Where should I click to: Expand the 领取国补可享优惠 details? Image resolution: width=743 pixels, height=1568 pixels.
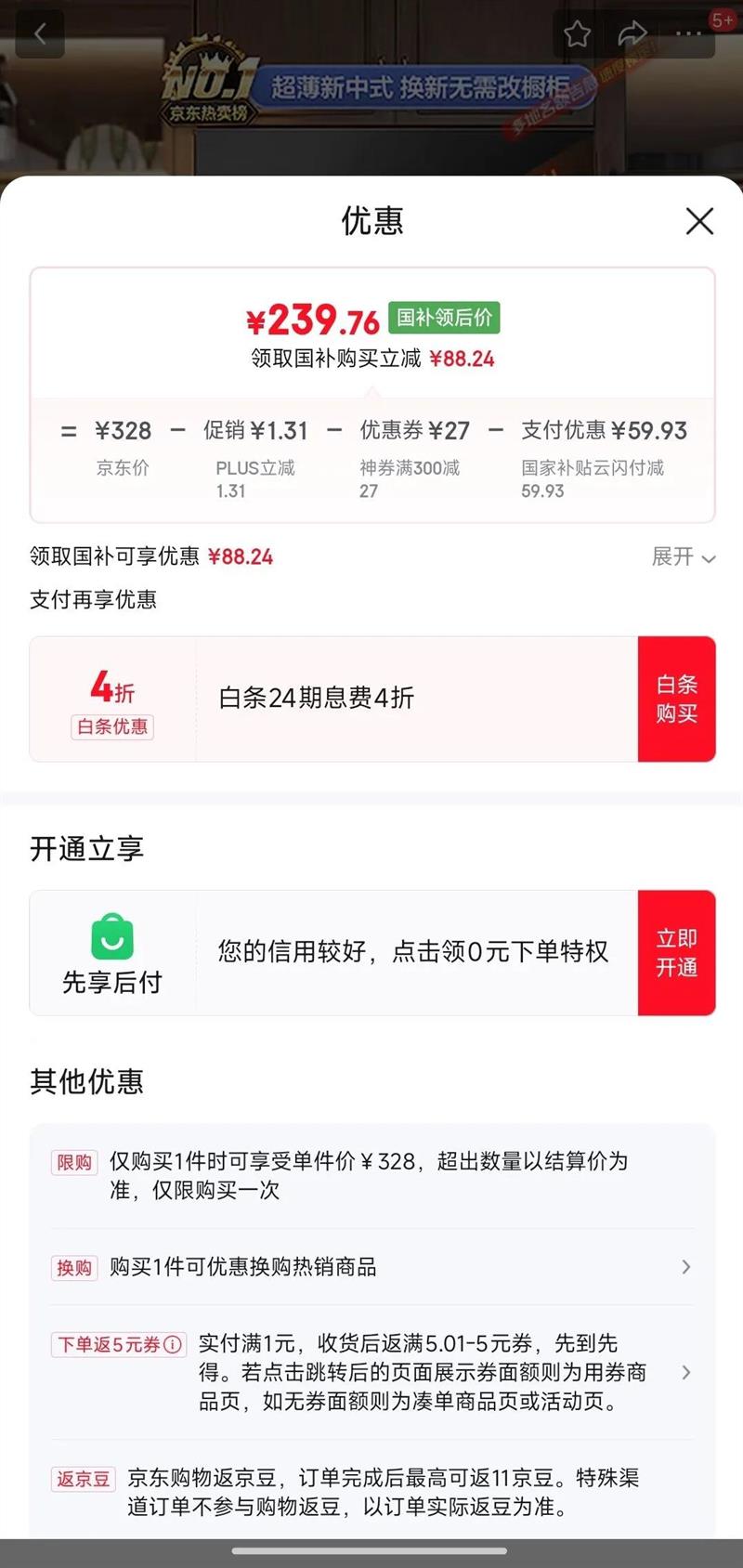click(684, 557)
